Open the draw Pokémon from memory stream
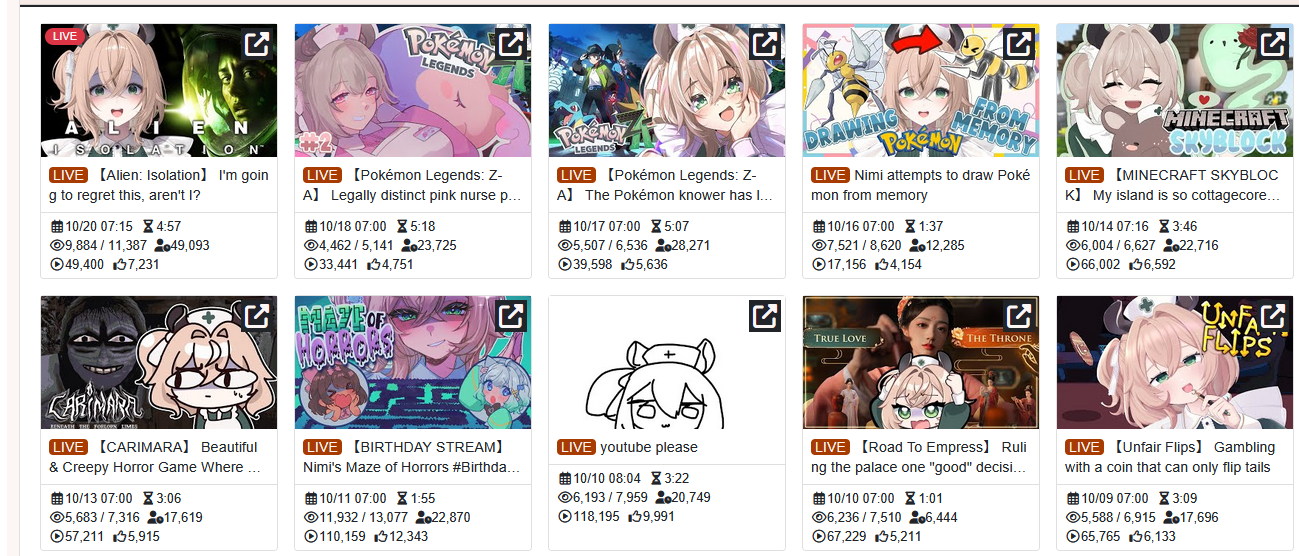This screenshot has width=1299, height=556. pos(921,185)
